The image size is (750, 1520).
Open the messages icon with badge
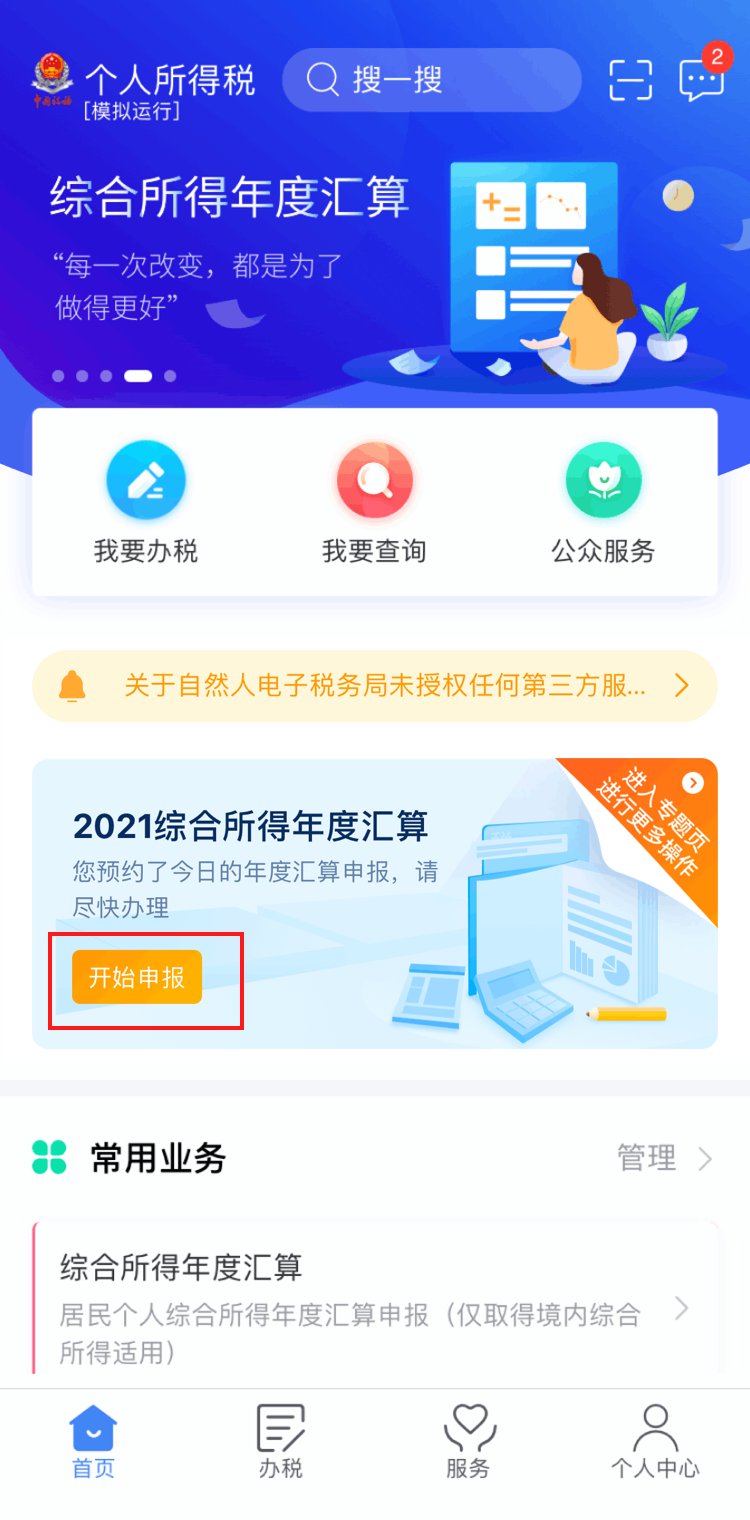(x=701, y=80)
